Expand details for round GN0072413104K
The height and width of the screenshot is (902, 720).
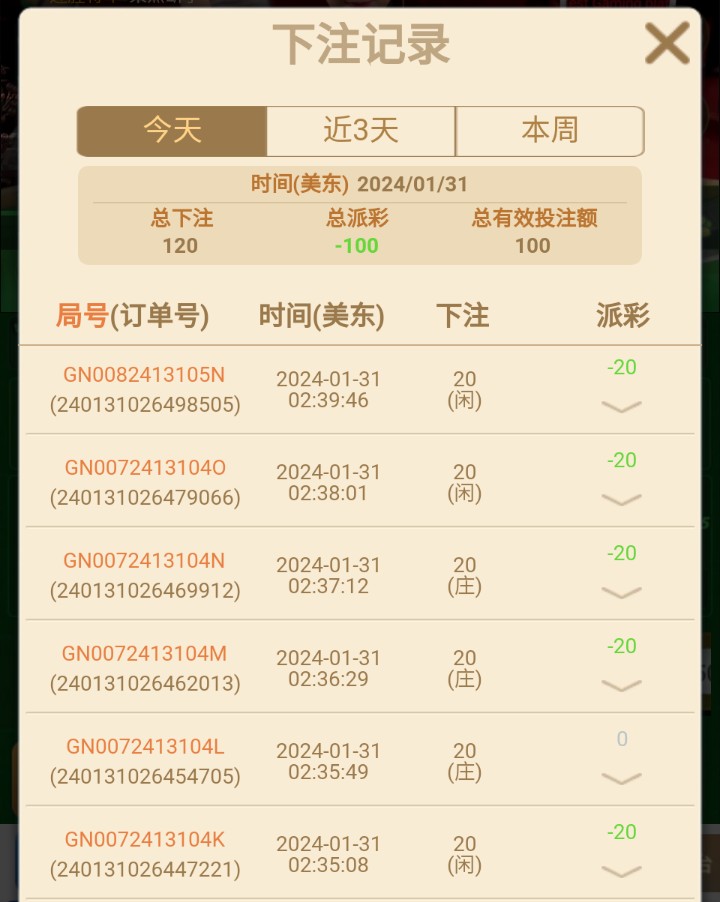[622, 871]
